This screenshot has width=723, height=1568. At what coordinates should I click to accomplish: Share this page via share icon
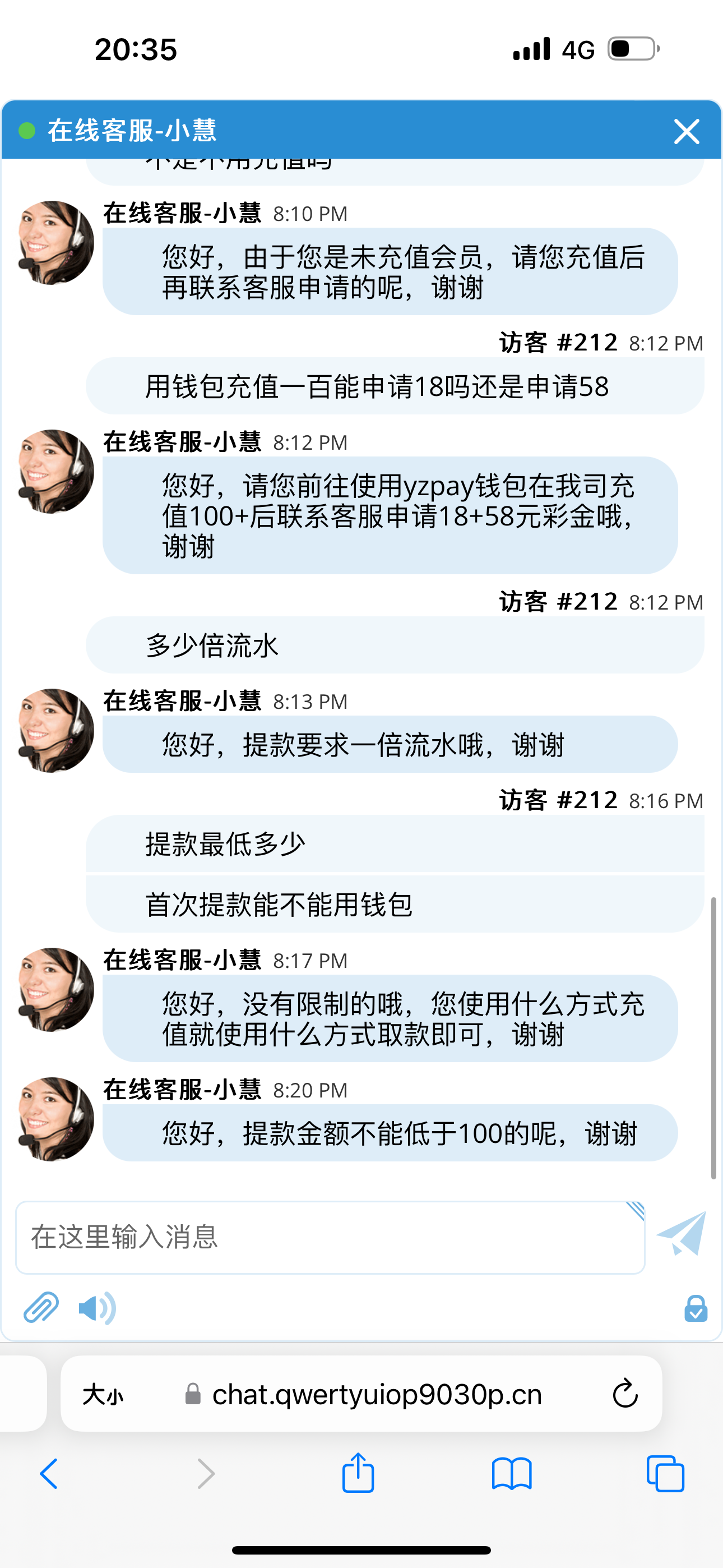[x=358, y=1473]
